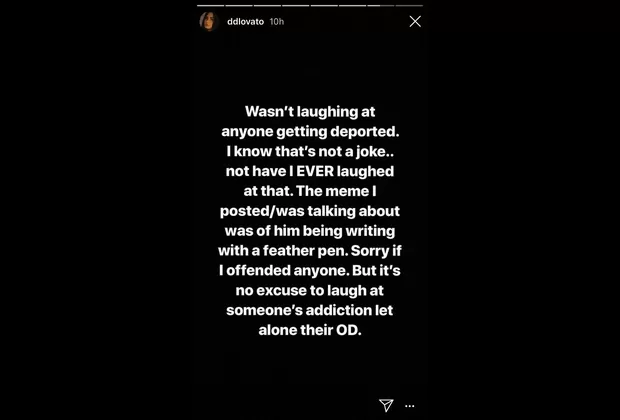This screenshot has height=420, width=620.
Task: Open the ddlovato username link
Action: pos(244,21)
